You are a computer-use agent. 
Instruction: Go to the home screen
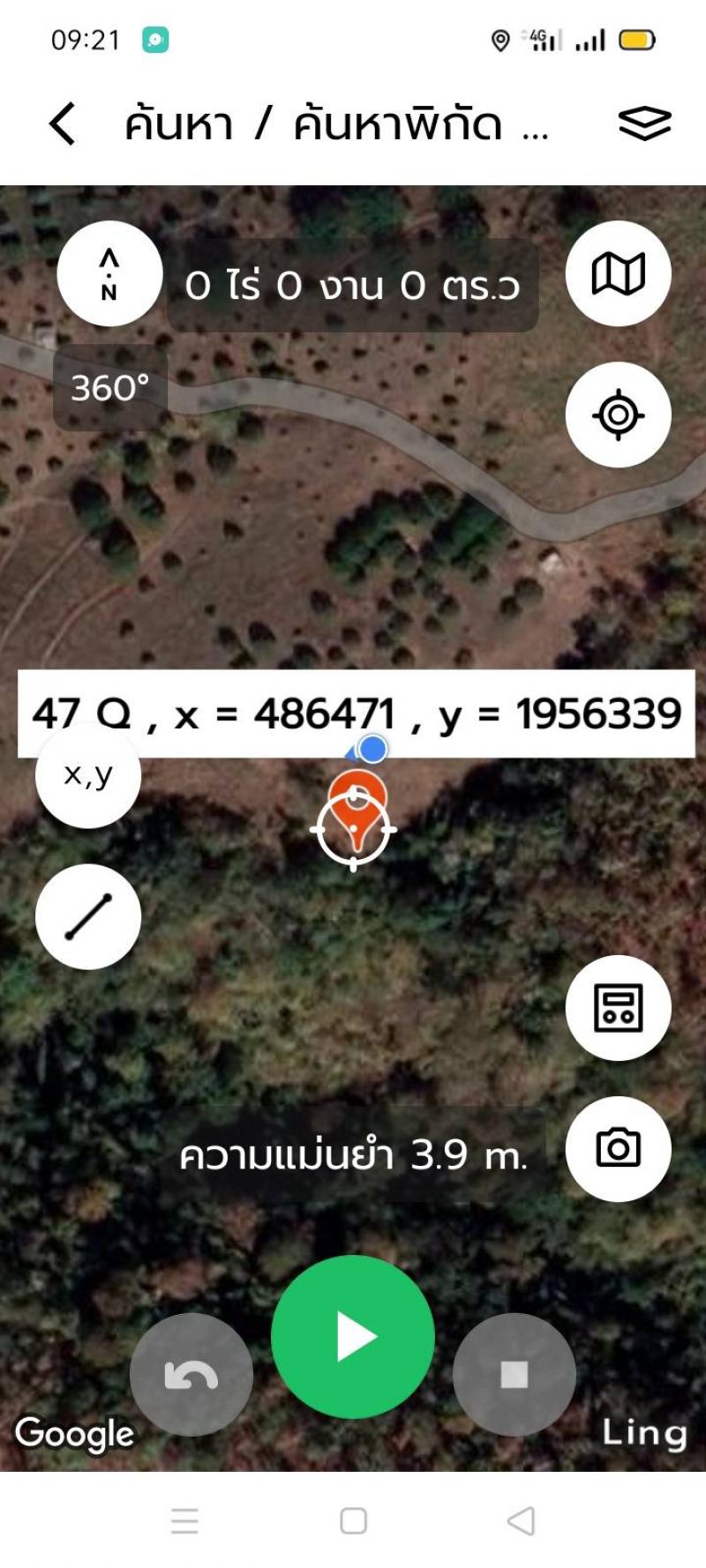pos(353,1520)
